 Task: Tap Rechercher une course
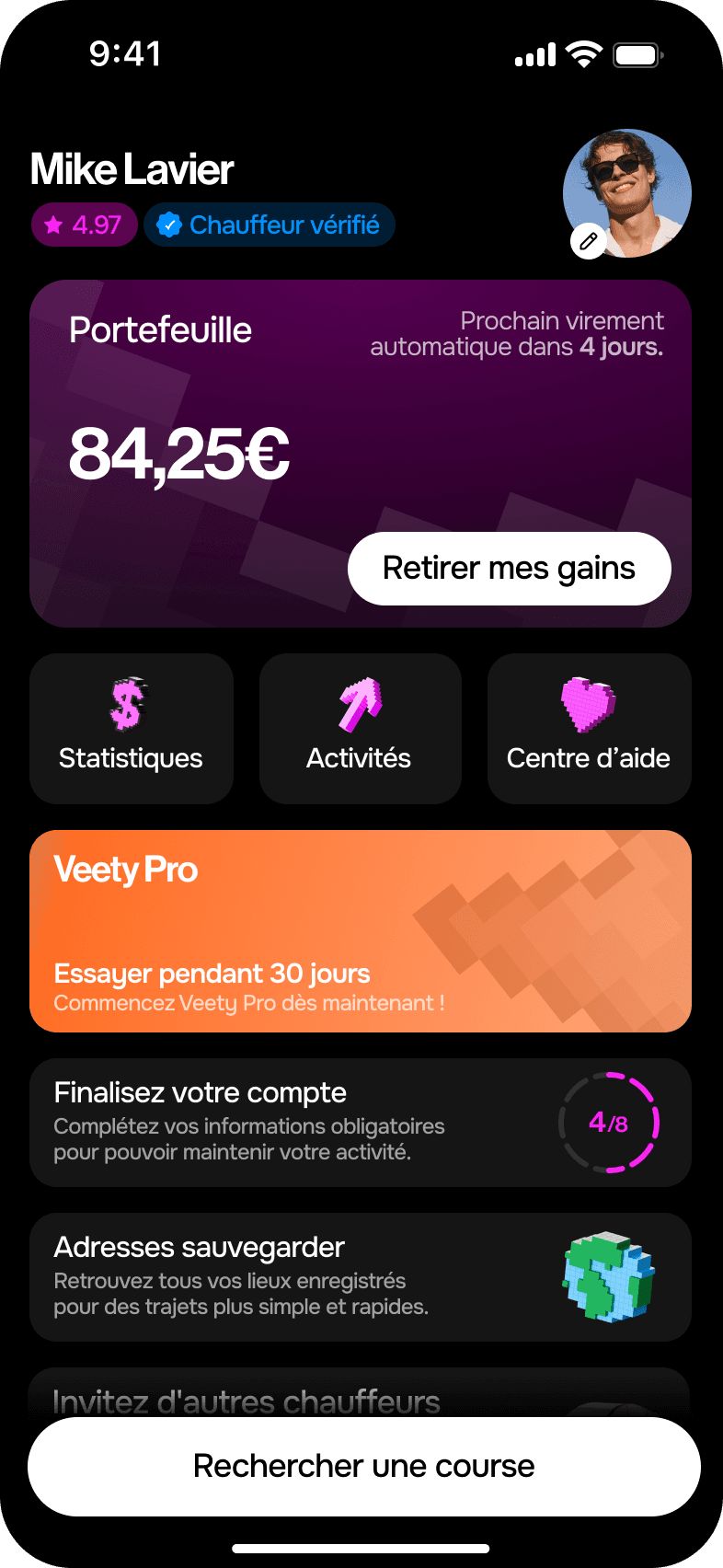[363, 1466]
